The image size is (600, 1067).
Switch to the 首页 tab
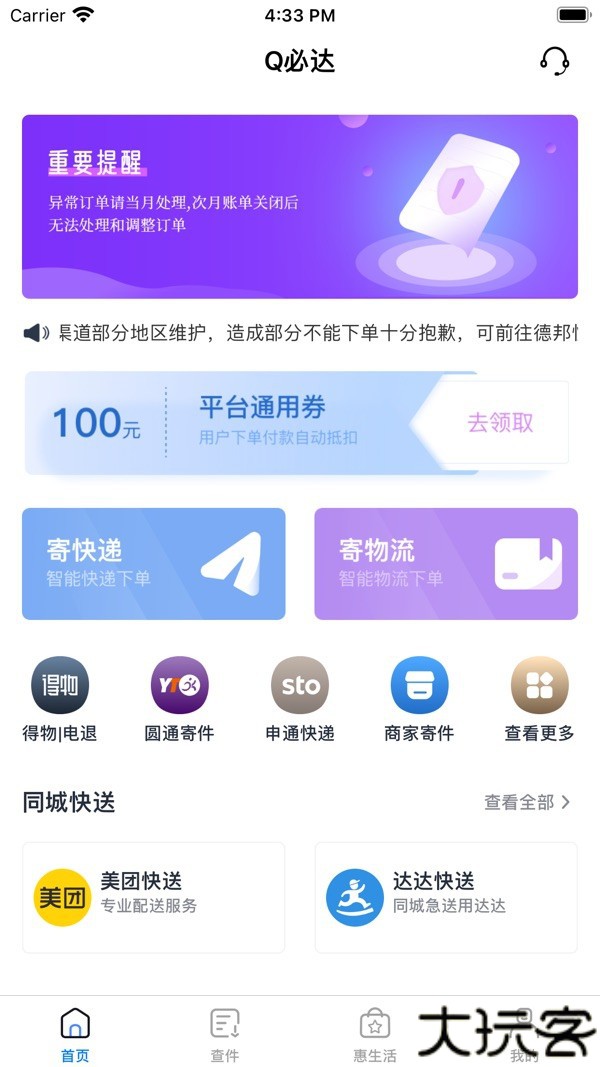(x=75, y=1034)
